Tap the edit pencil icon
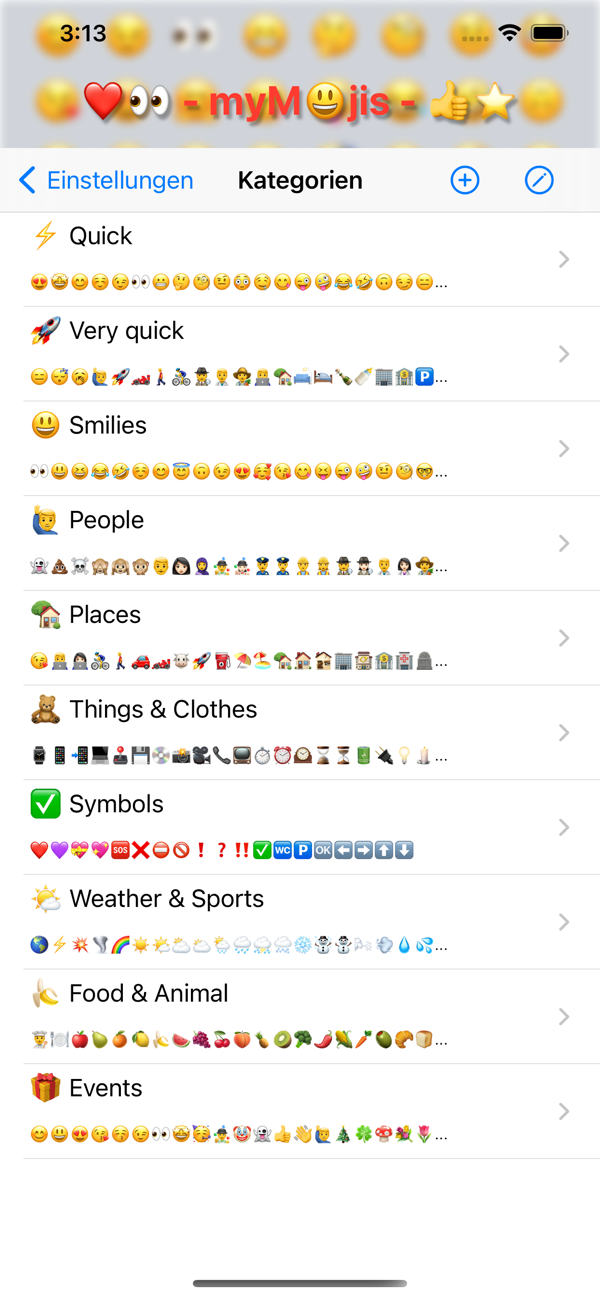The width and height of the screenshot is (600, 1299). click(539, 180)
